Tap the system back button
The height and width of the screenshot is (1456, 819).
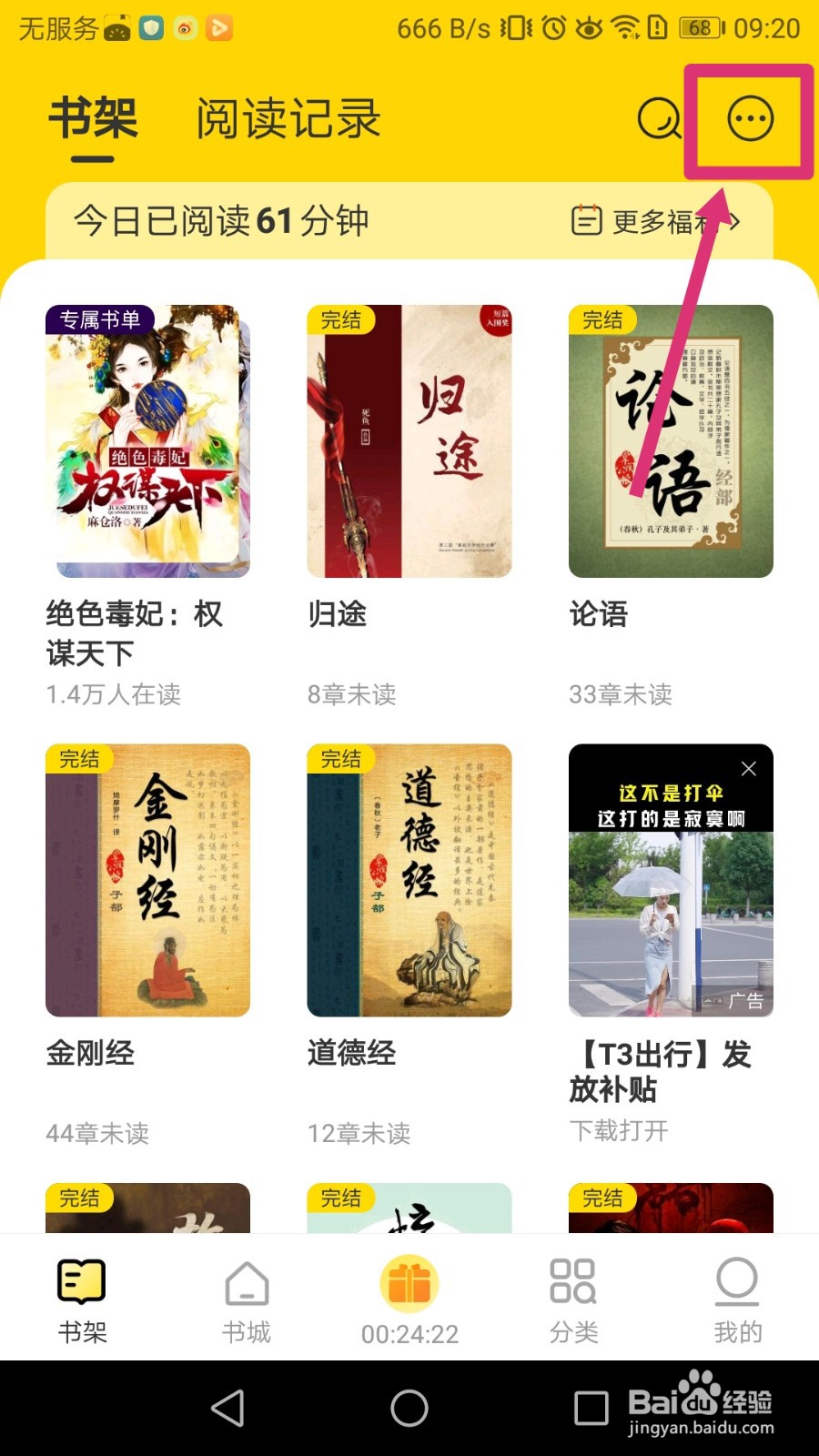click(x=227, y=1409)
